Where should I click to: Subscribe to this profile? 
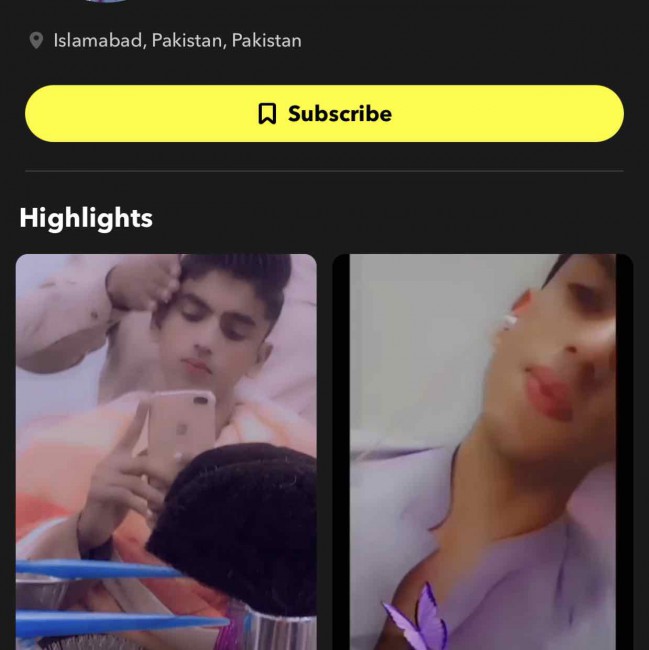(x=324, y=113)
